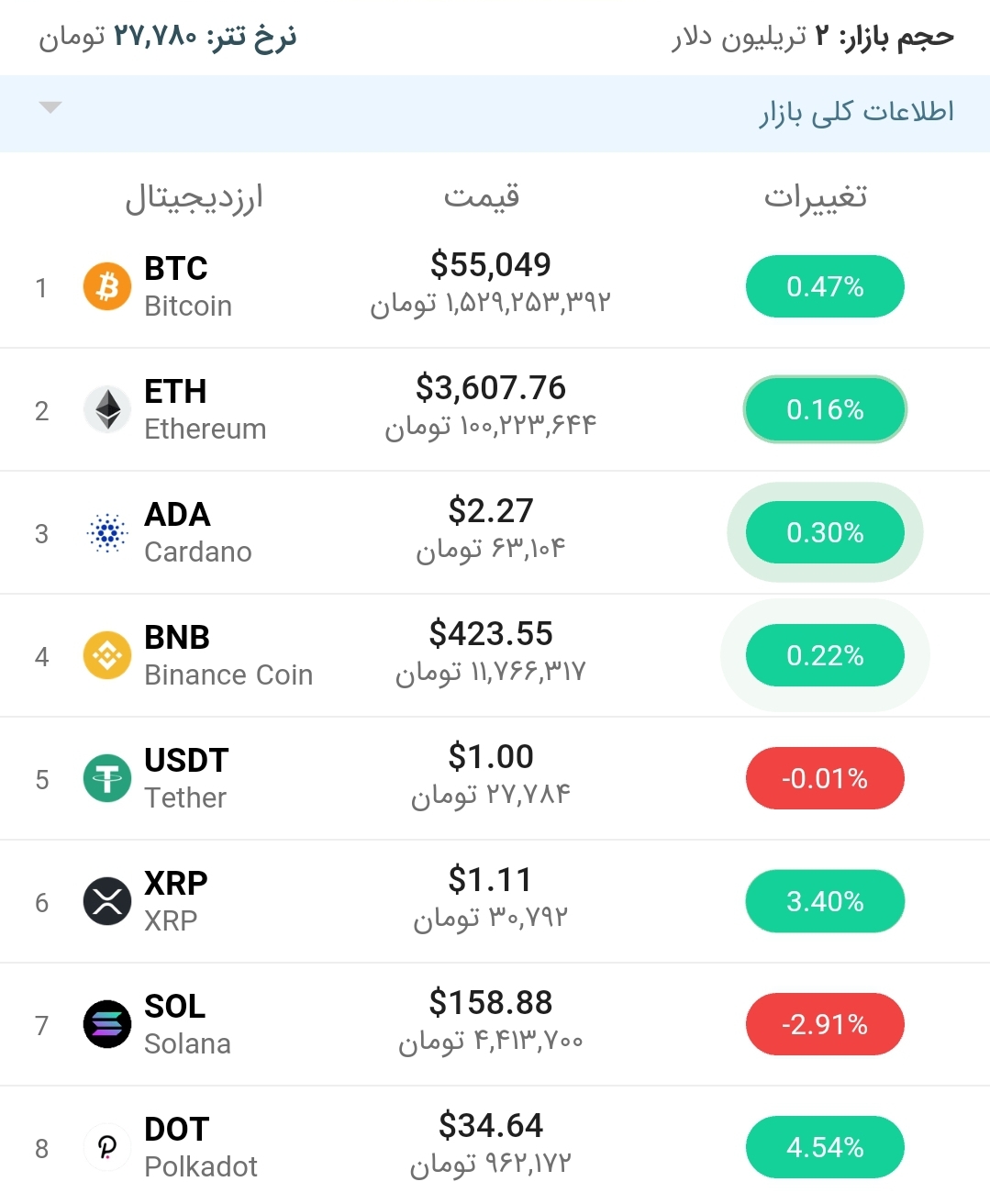Viewport: 990px width, 1204px height.
Task: Select the Tether USDT logo
Action: (106, 778)
